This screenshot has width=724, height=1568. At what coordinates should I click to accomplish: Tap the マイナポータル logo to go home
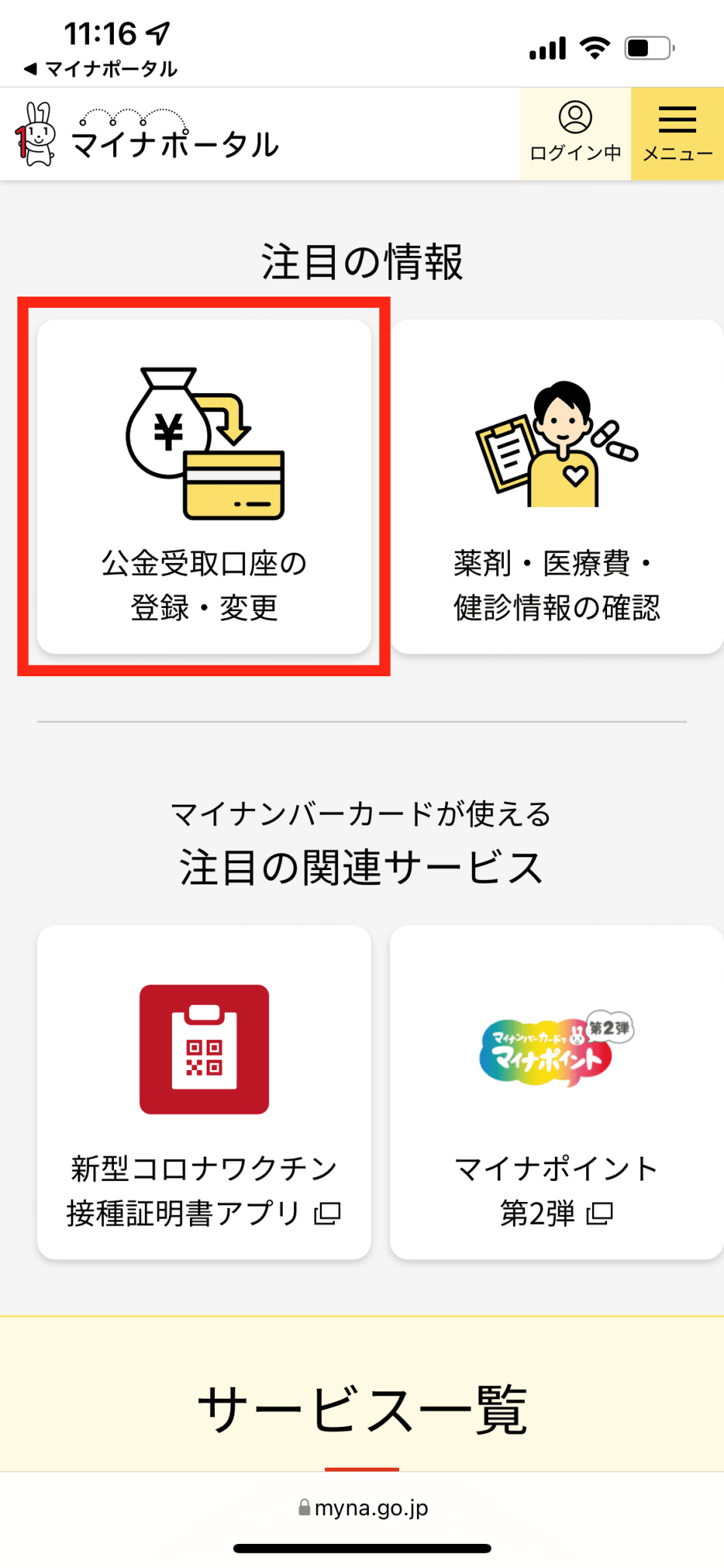[148, 136]
